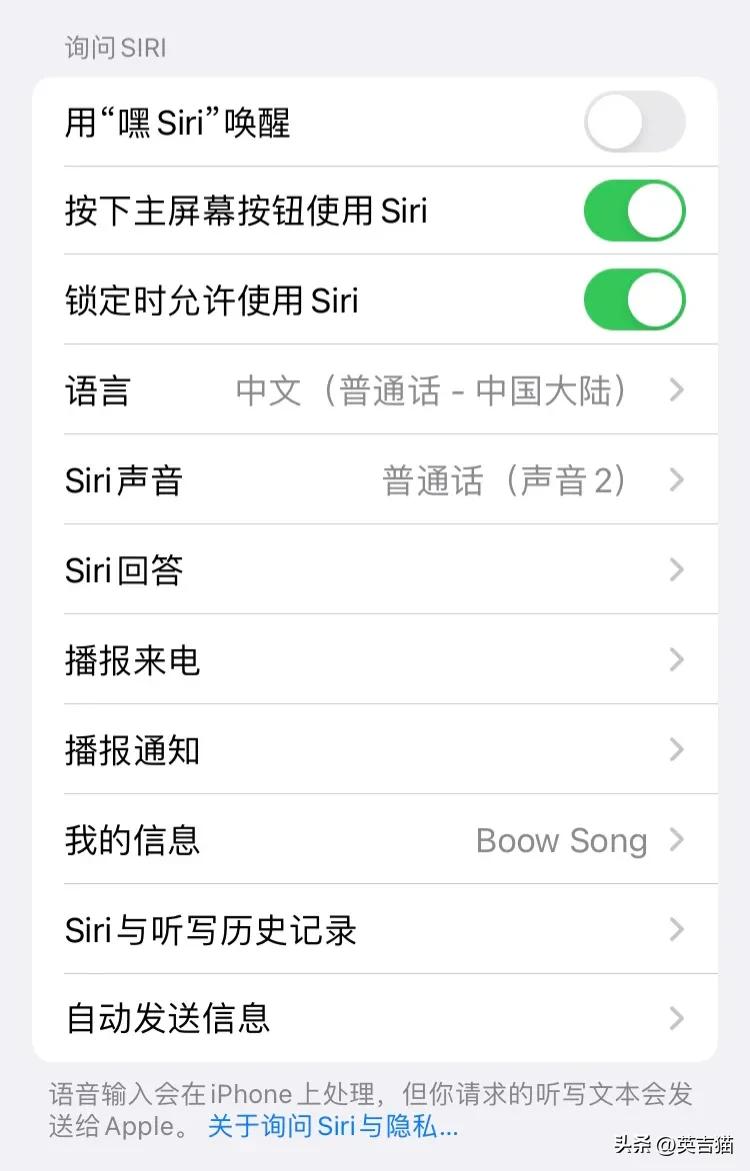
Task: Tap the chevron beside 自动发送信息
Action: tap(677, 1018)
